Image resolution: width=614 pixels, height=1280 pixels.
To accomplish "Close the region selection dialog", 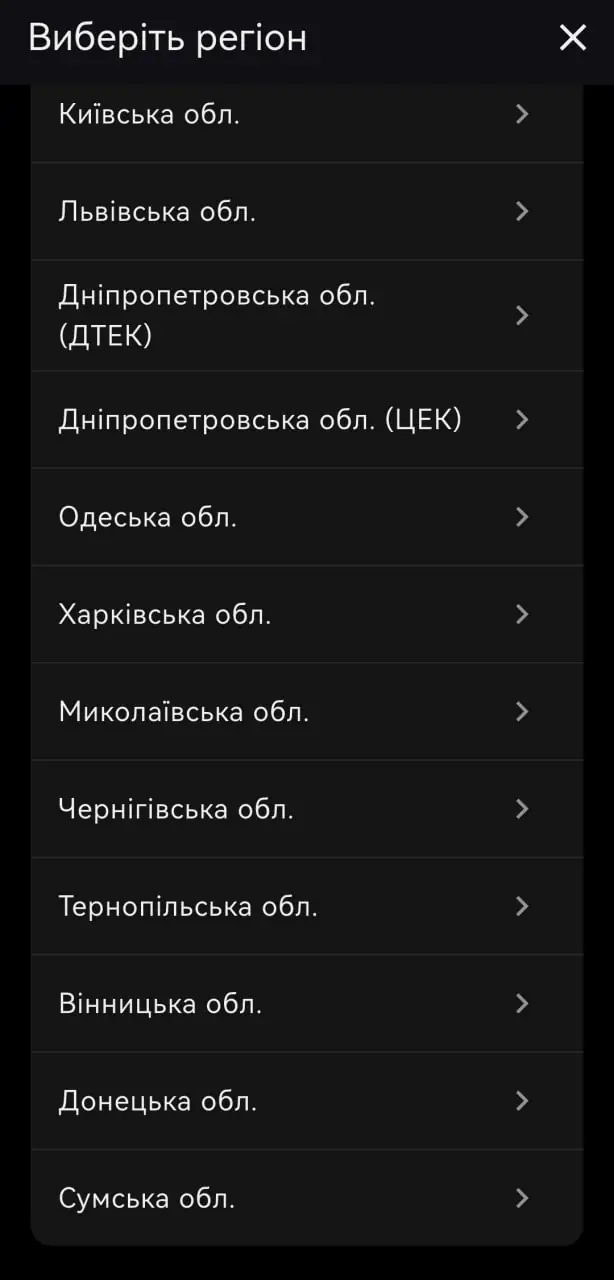I will [573, 38].
